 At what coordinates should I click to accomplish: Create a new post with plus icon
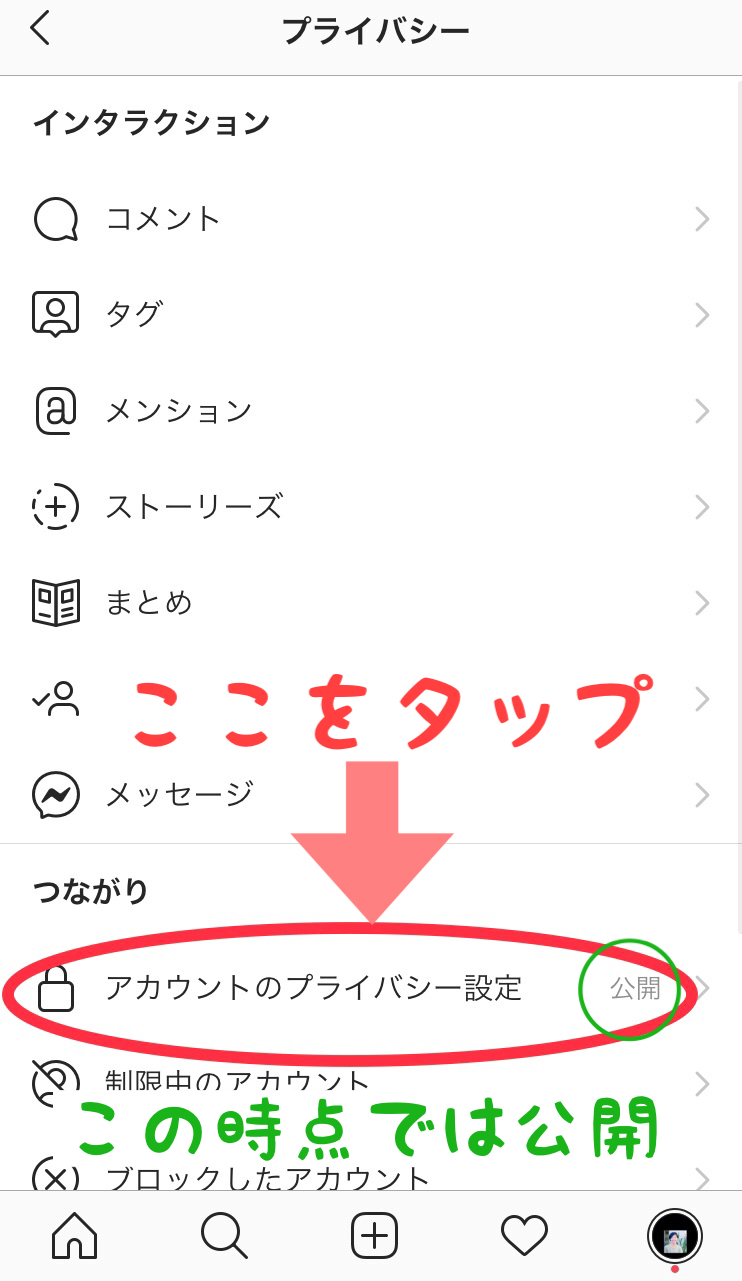point(374,1237)
